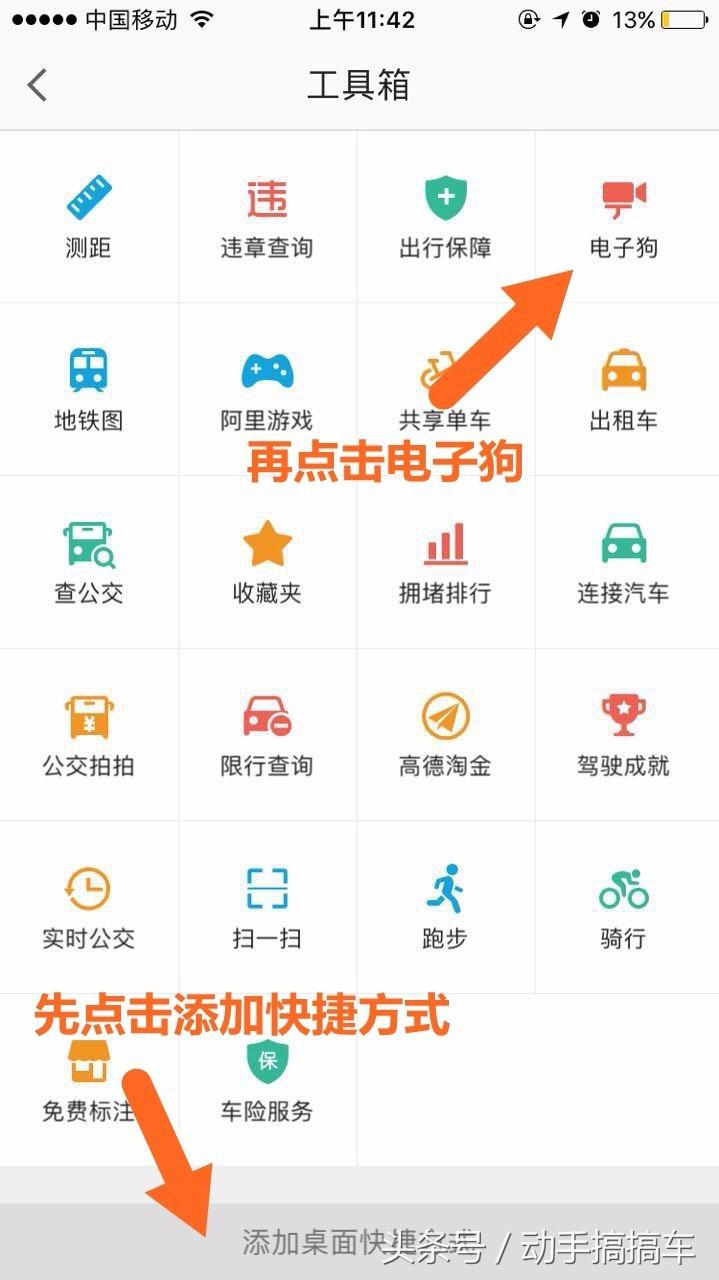Open 阿里游戏
719x1280 pixels.
click(x=267, y=389)
